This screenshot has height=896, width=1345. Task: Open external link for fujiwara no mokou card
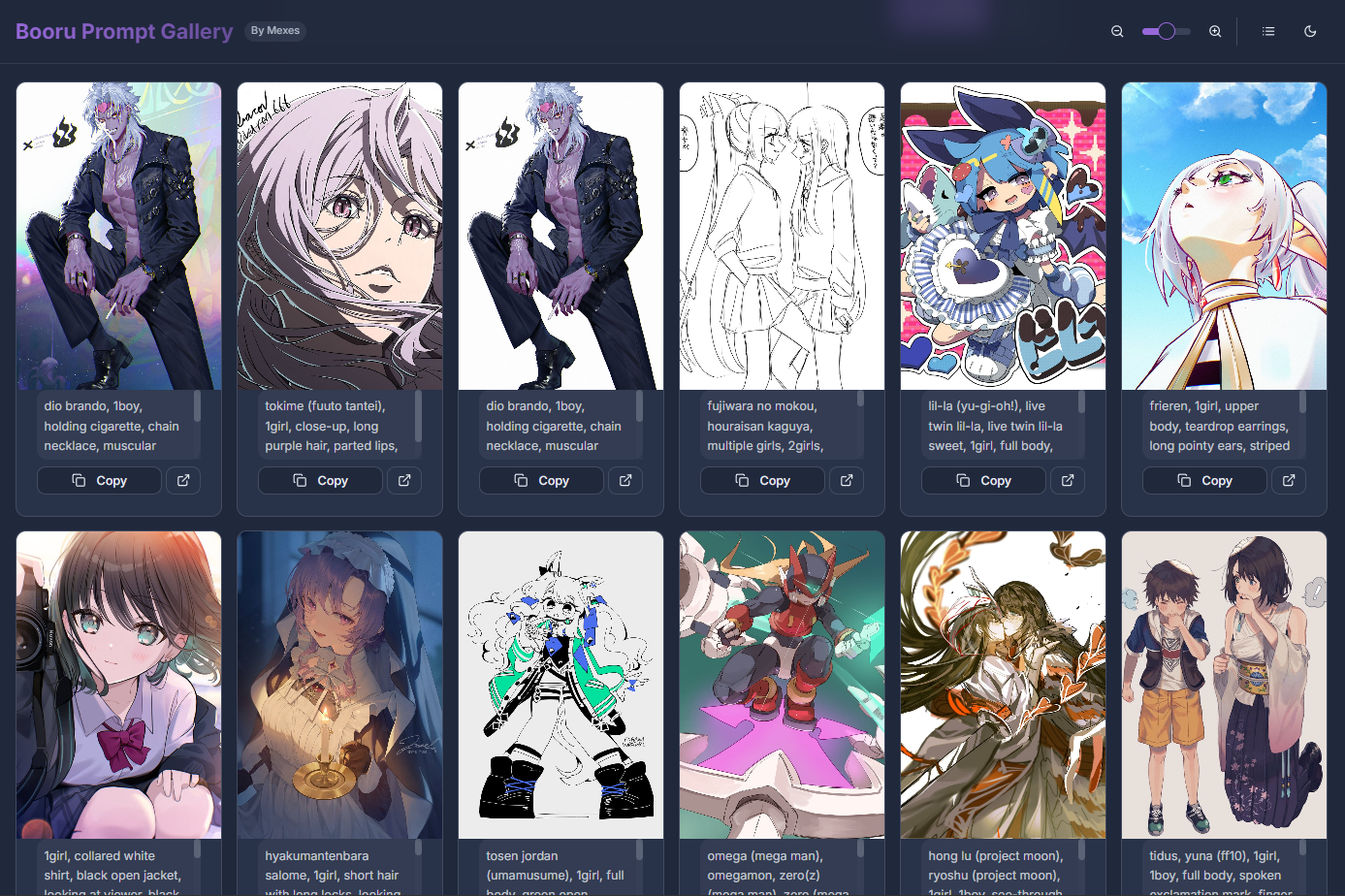[x=847, y=480]
